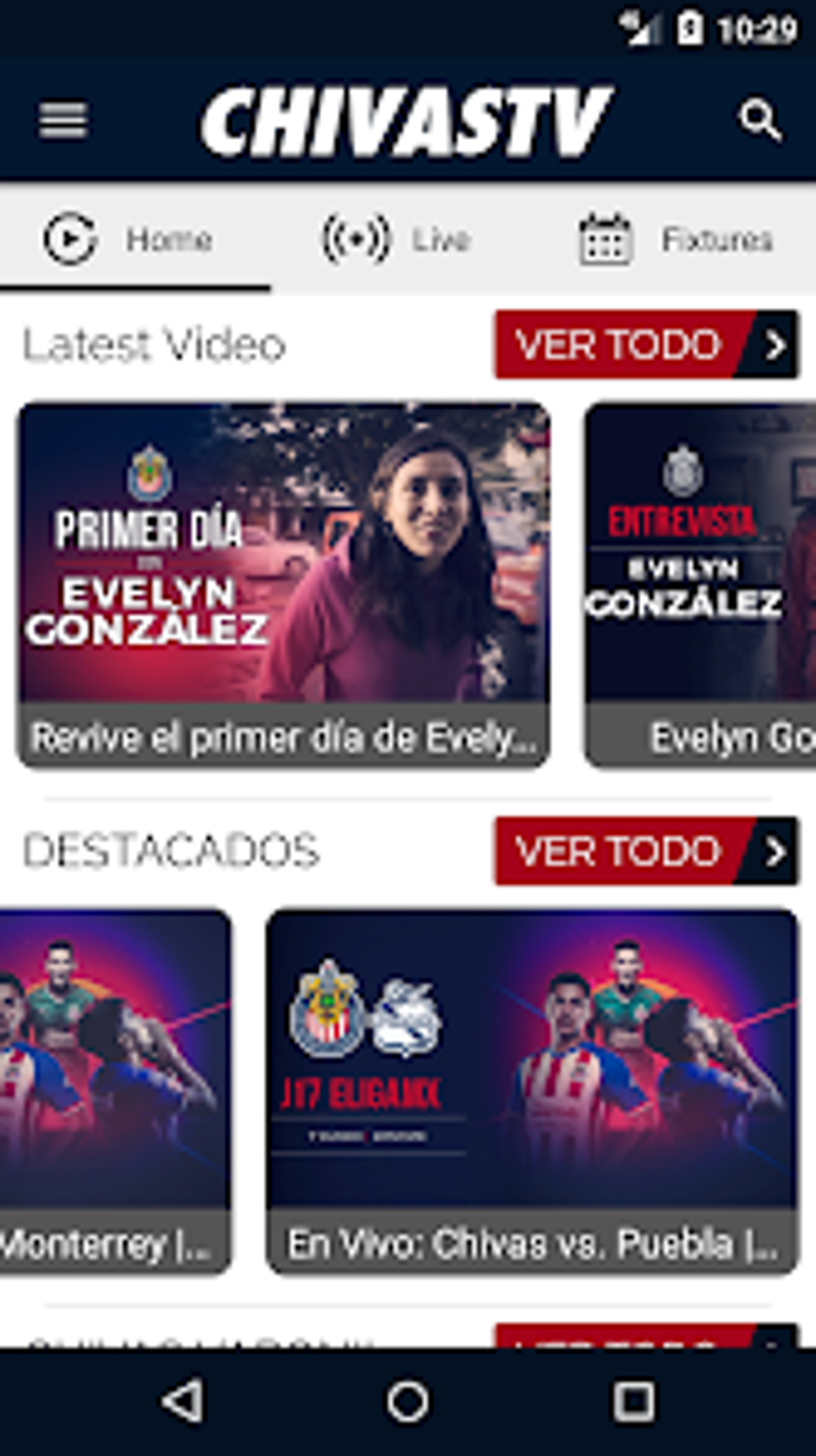Open the Entrevista Evelyn González video card
The height and width of the screenshot is (1456, 816).
click(700, 585)
